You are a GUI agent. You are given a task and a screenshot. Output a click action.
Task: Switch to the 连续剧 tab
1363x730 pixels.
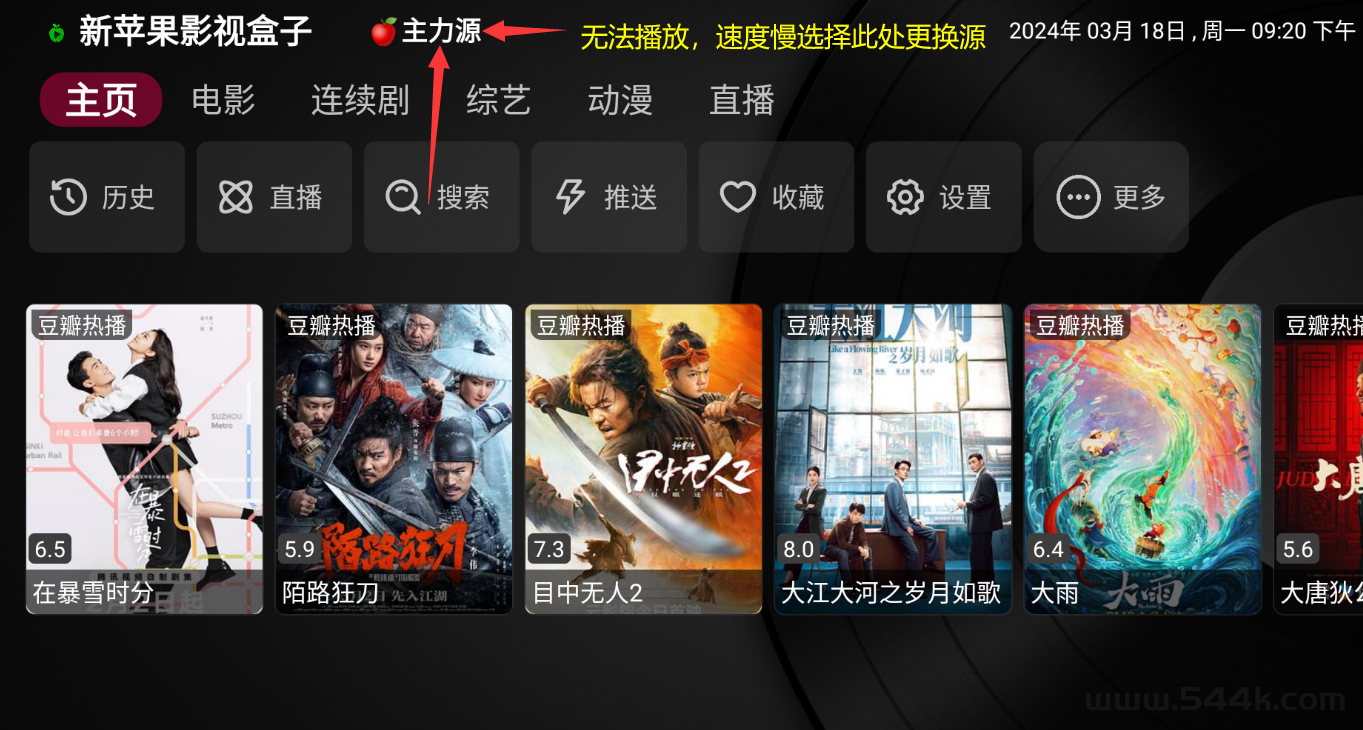tap(360, 100)
